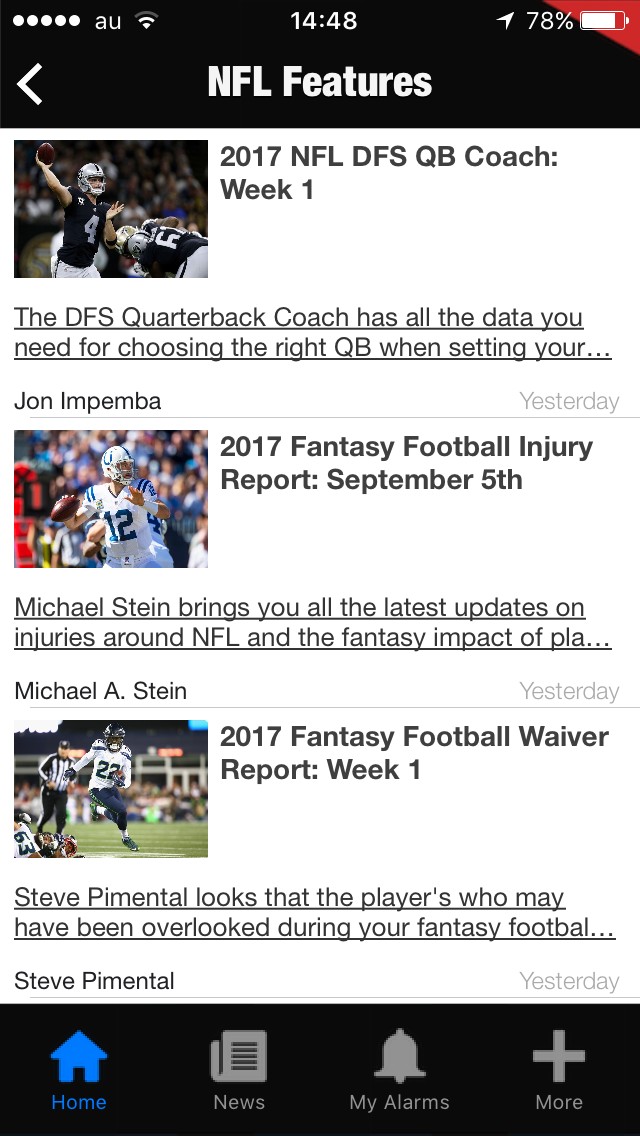
Task: Open the Fantasy Football Injury Report article
Action: pos(405,463)
